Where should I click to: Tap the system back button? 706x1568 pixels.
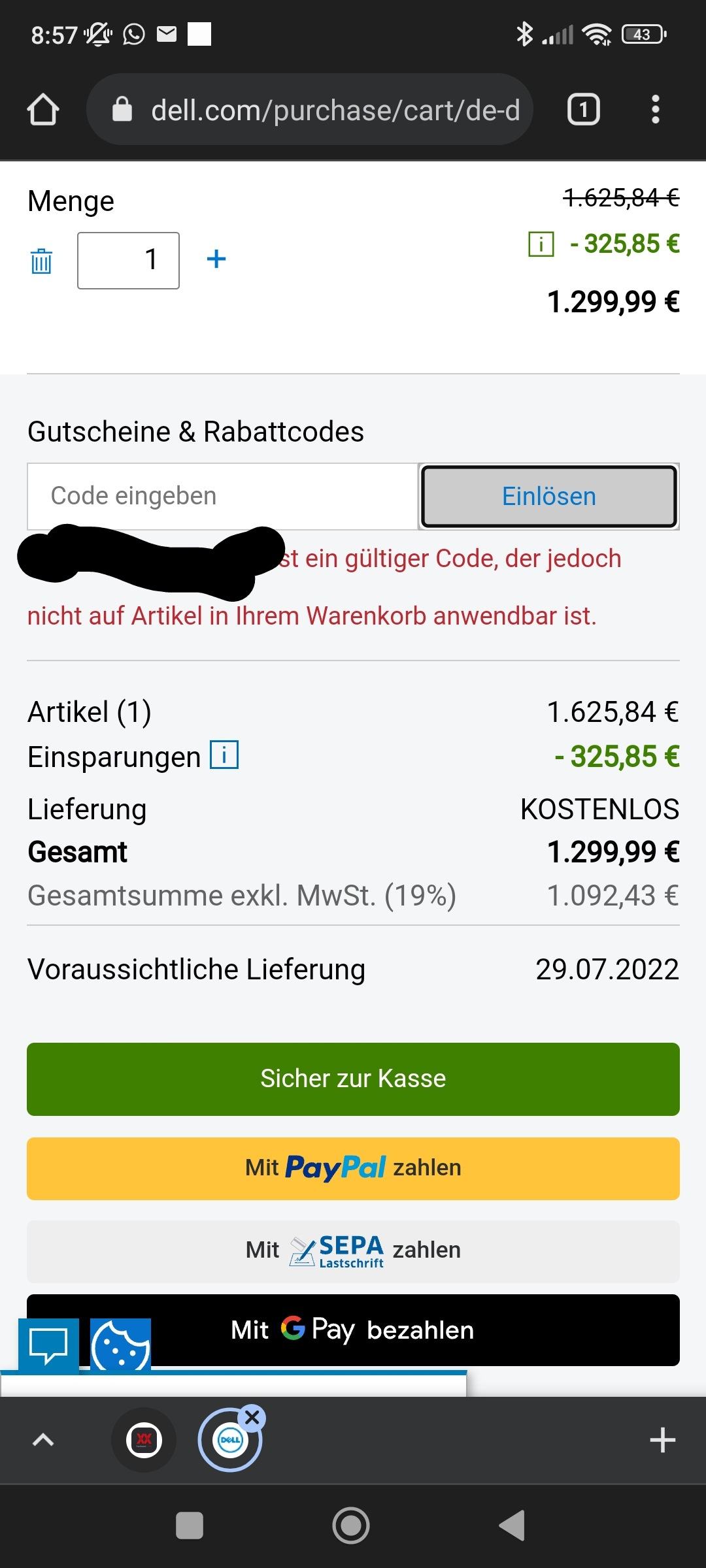pyautogui.click(x=513, y=1526)
